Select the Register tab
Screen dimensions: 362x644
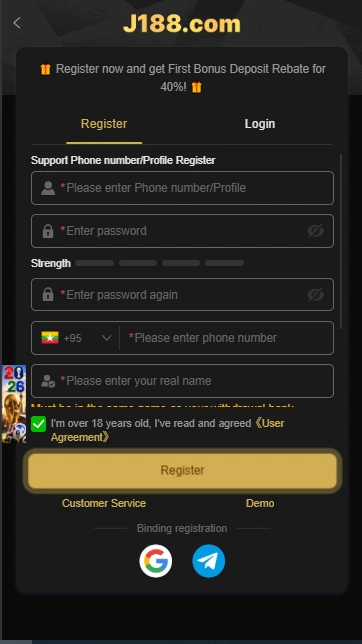(x=104, y=124)
